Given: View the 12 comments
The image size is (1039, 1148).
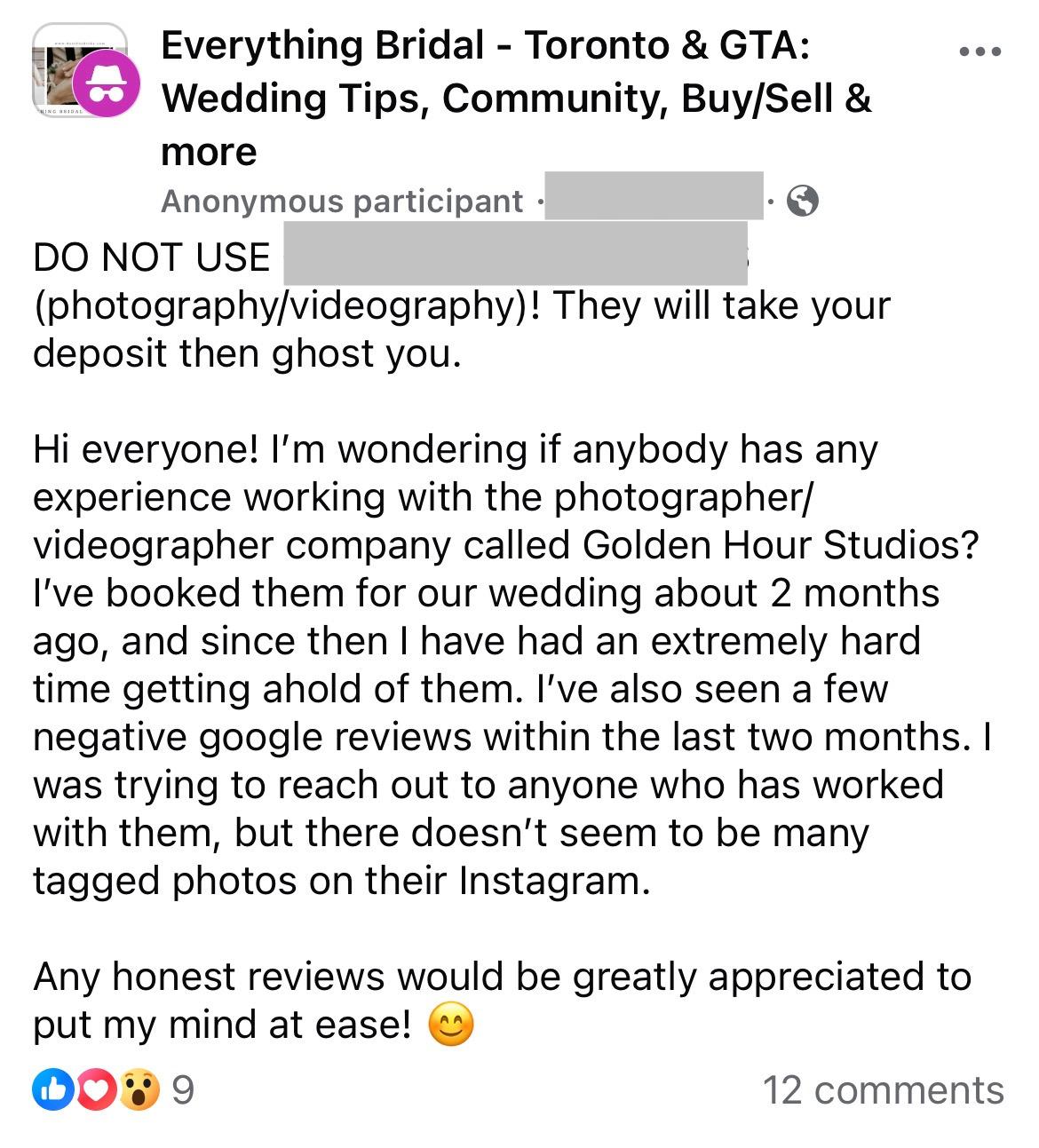Looking at the screenshot, I should coord(883,1089).
